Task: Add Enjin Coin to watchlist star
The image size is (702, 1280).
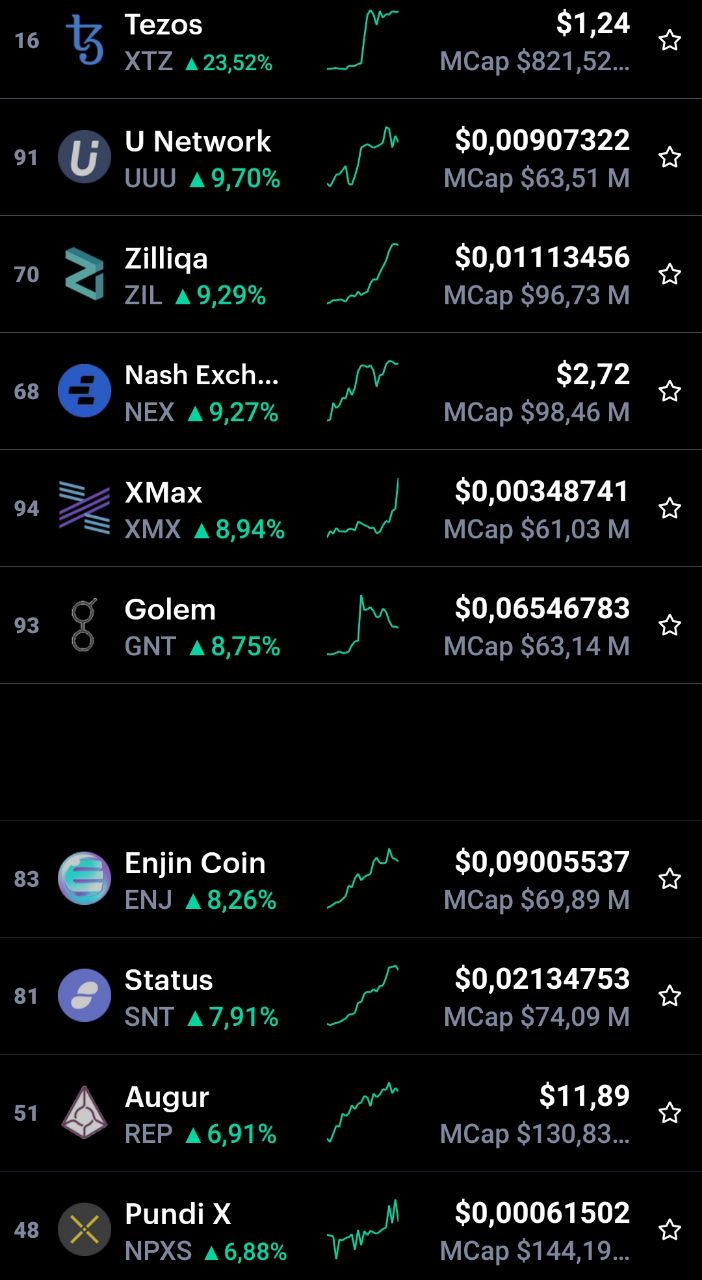Action: click(669, 879)
